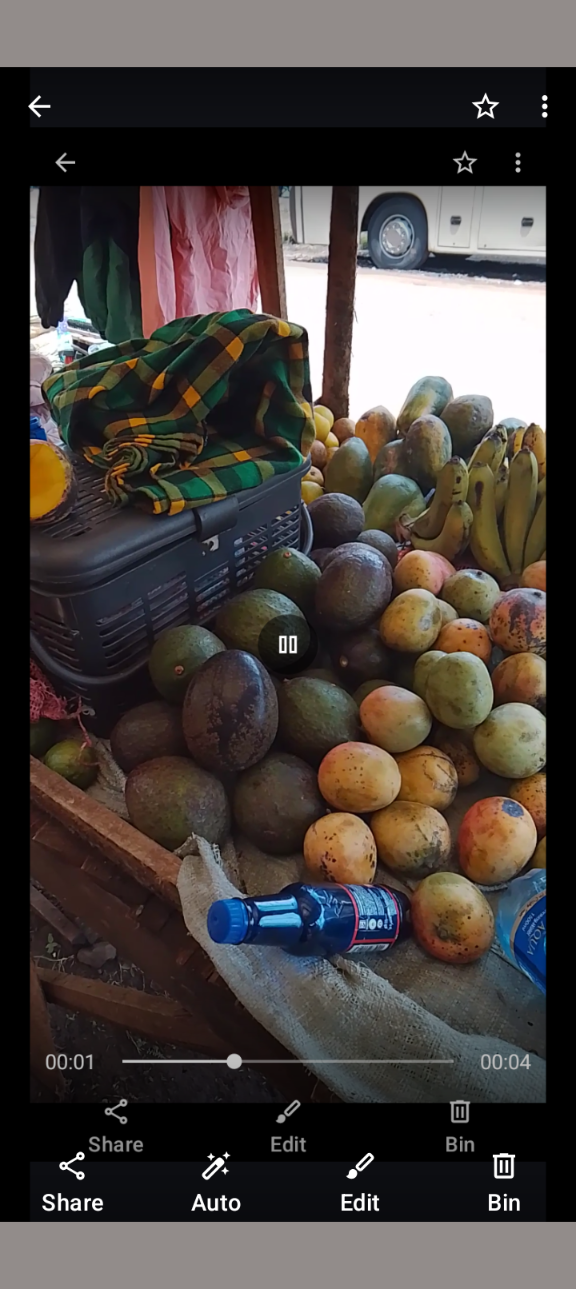Tap the bright Share button in the bottom toolbar
Screen dimensions: 576x1289
pyautogui.click(x=72, y=1183)
